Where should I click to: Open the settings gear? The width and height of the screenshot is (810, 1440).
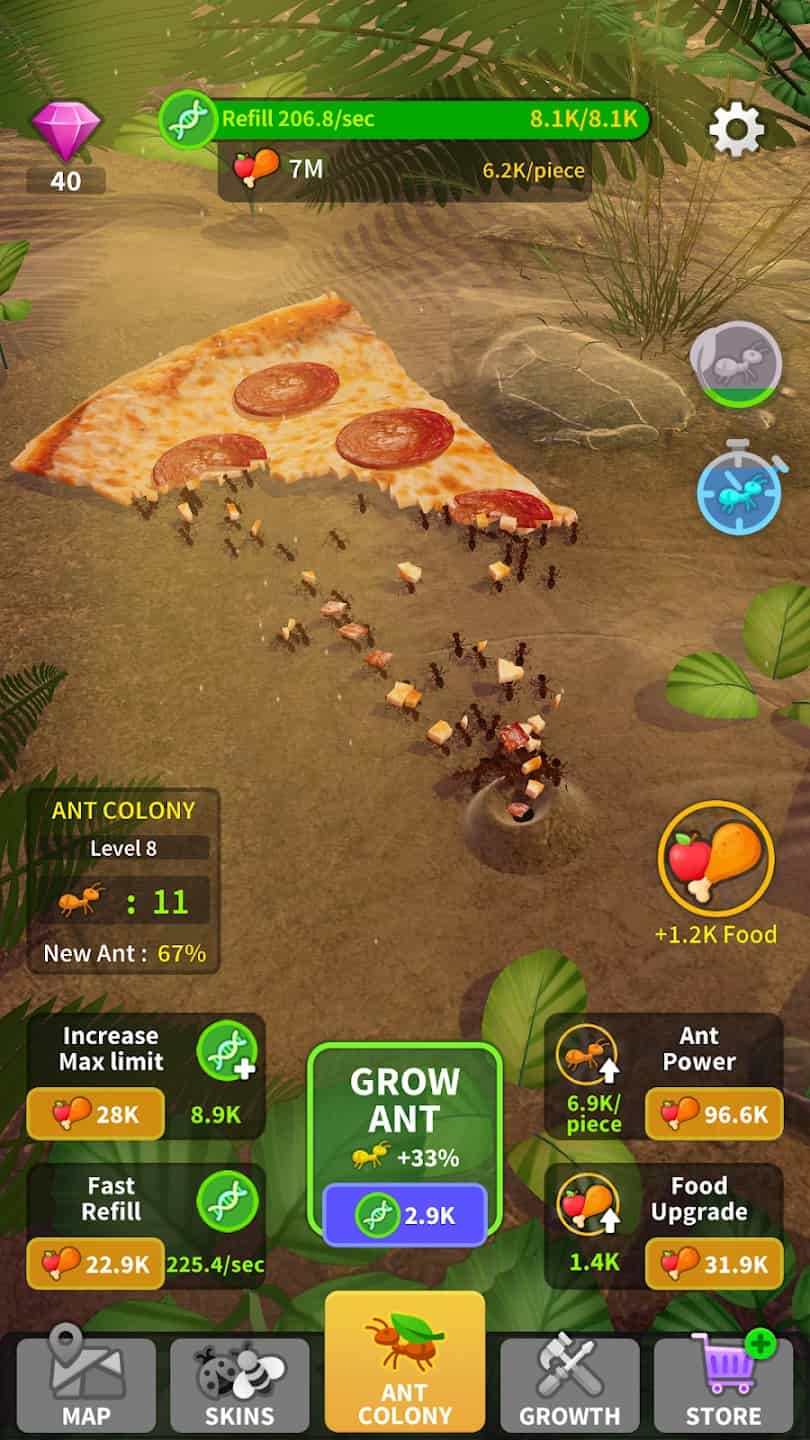736,129
